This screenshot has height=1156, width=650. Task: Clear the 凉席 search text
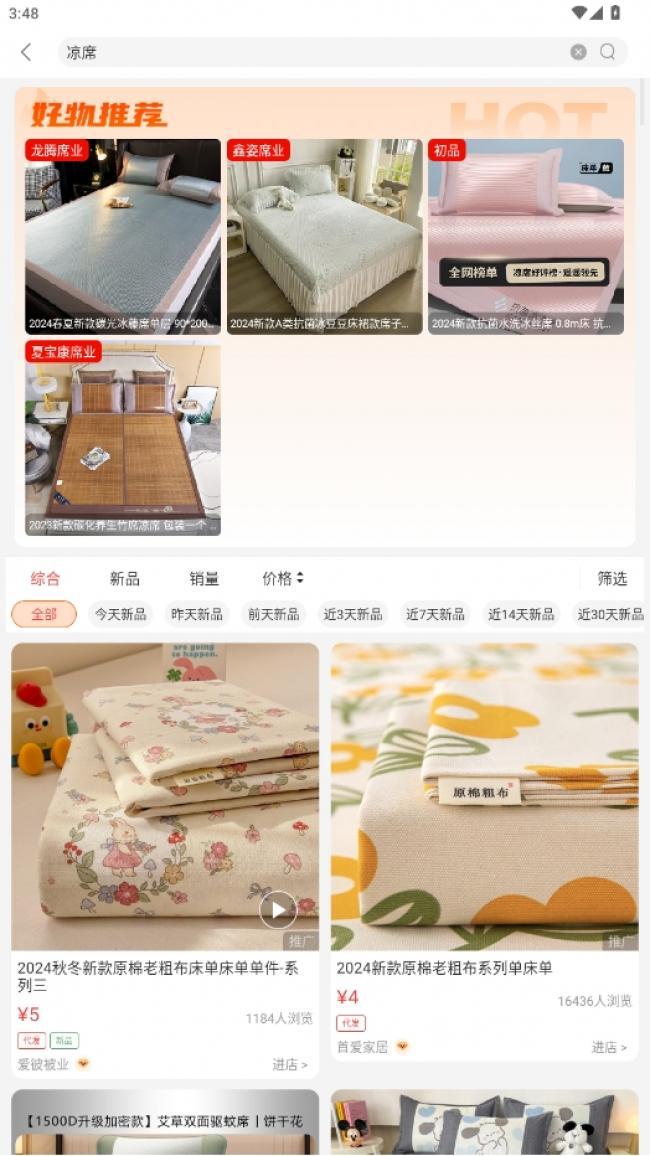pos(578,52)
